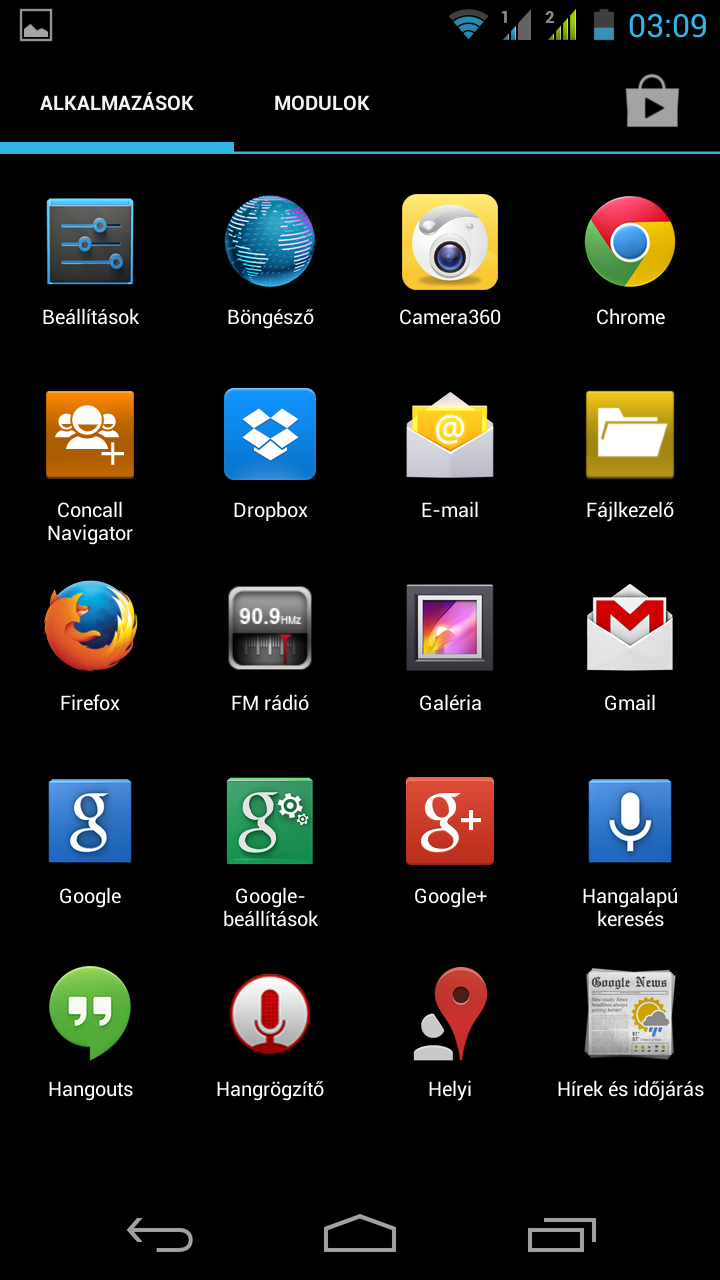Screen dimensions: 720x1280
Task: Switch to the Modulok tab
Action: tap(322, 103)
